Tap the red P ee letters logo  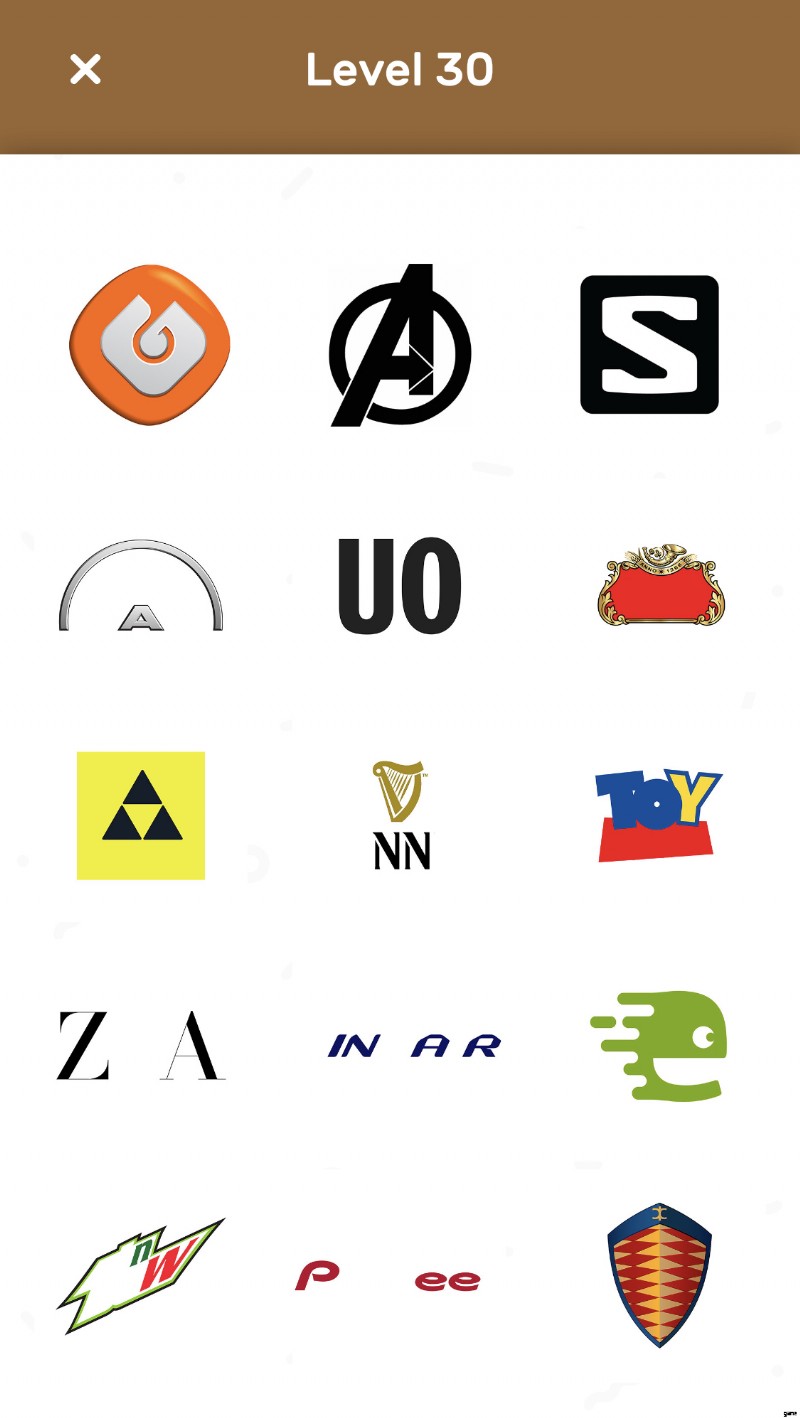[x=388, y=1277]
